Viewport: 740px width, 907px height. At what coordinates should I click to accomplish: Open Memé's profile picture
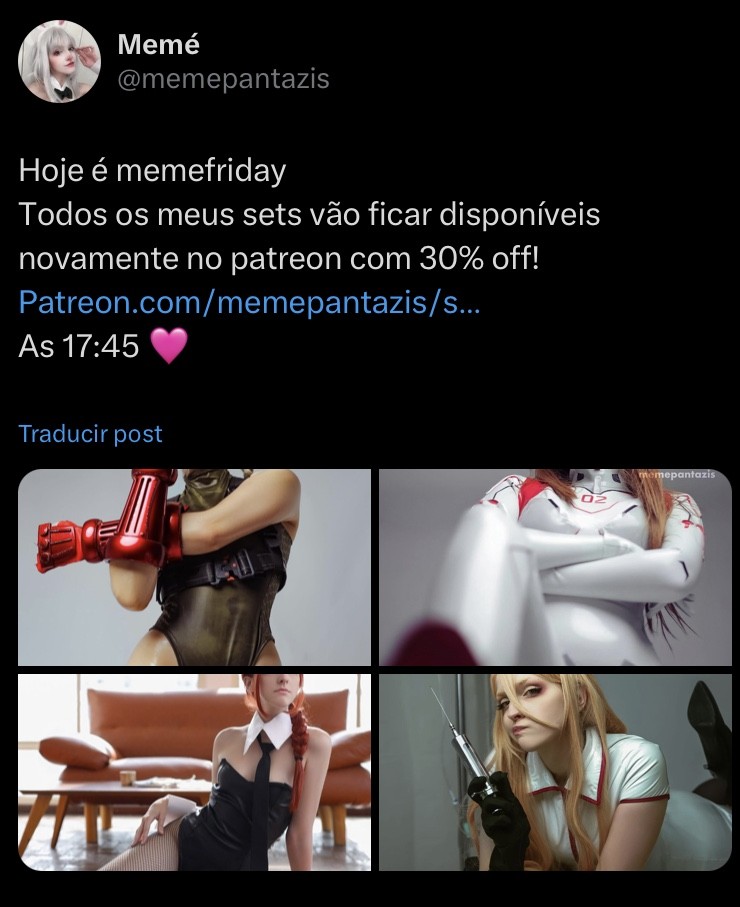click(59, 62)
